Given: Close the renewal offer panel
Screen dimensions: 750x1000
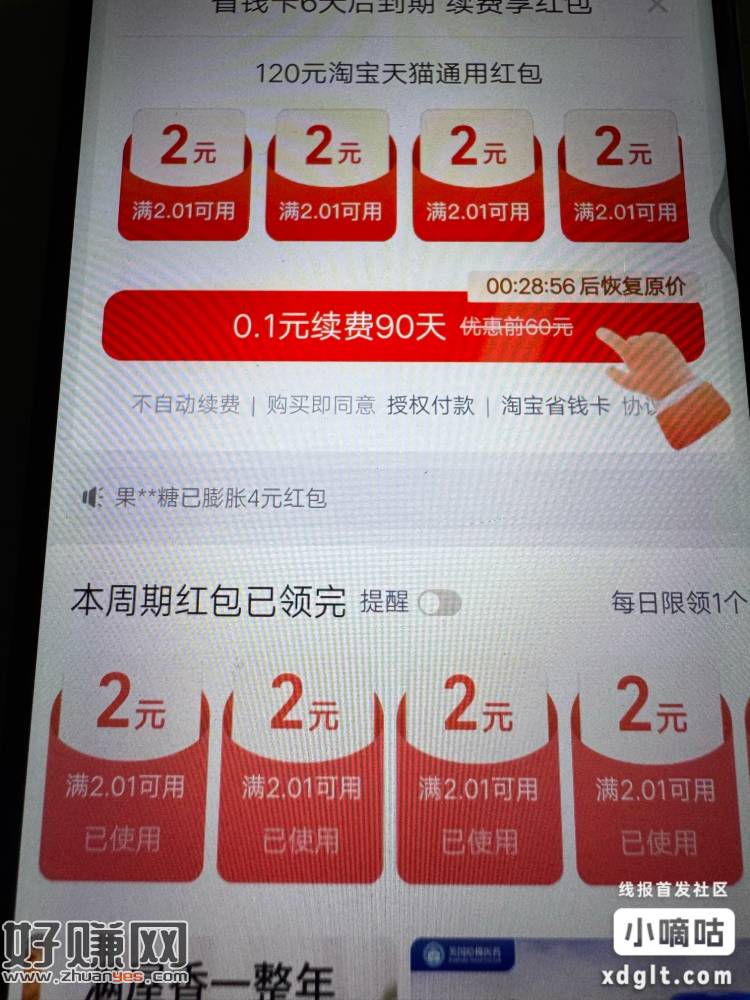Looking at the screenshot, I should tap(657, 6).
